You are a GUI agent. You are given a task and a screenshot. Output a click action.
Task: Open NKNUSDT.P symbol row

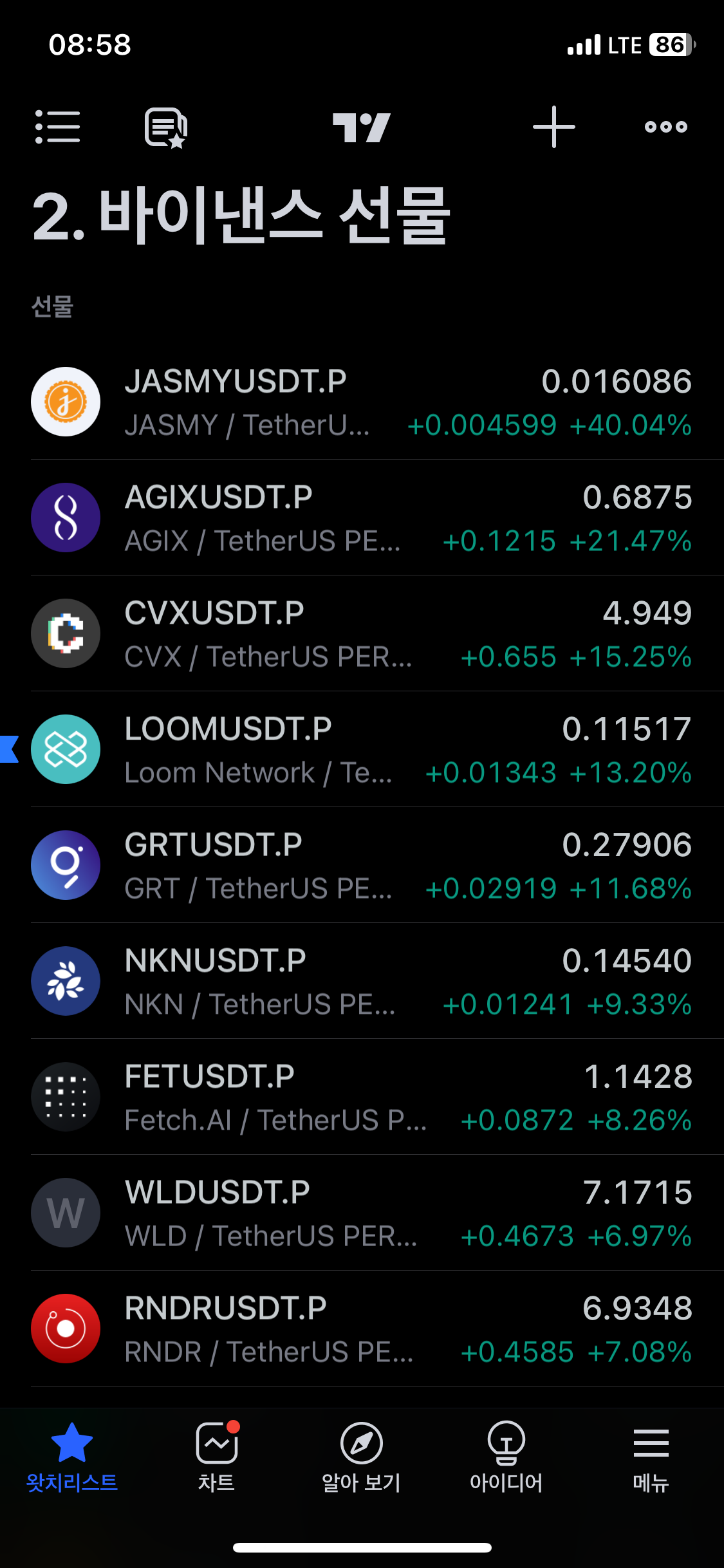tap(362, 982)
